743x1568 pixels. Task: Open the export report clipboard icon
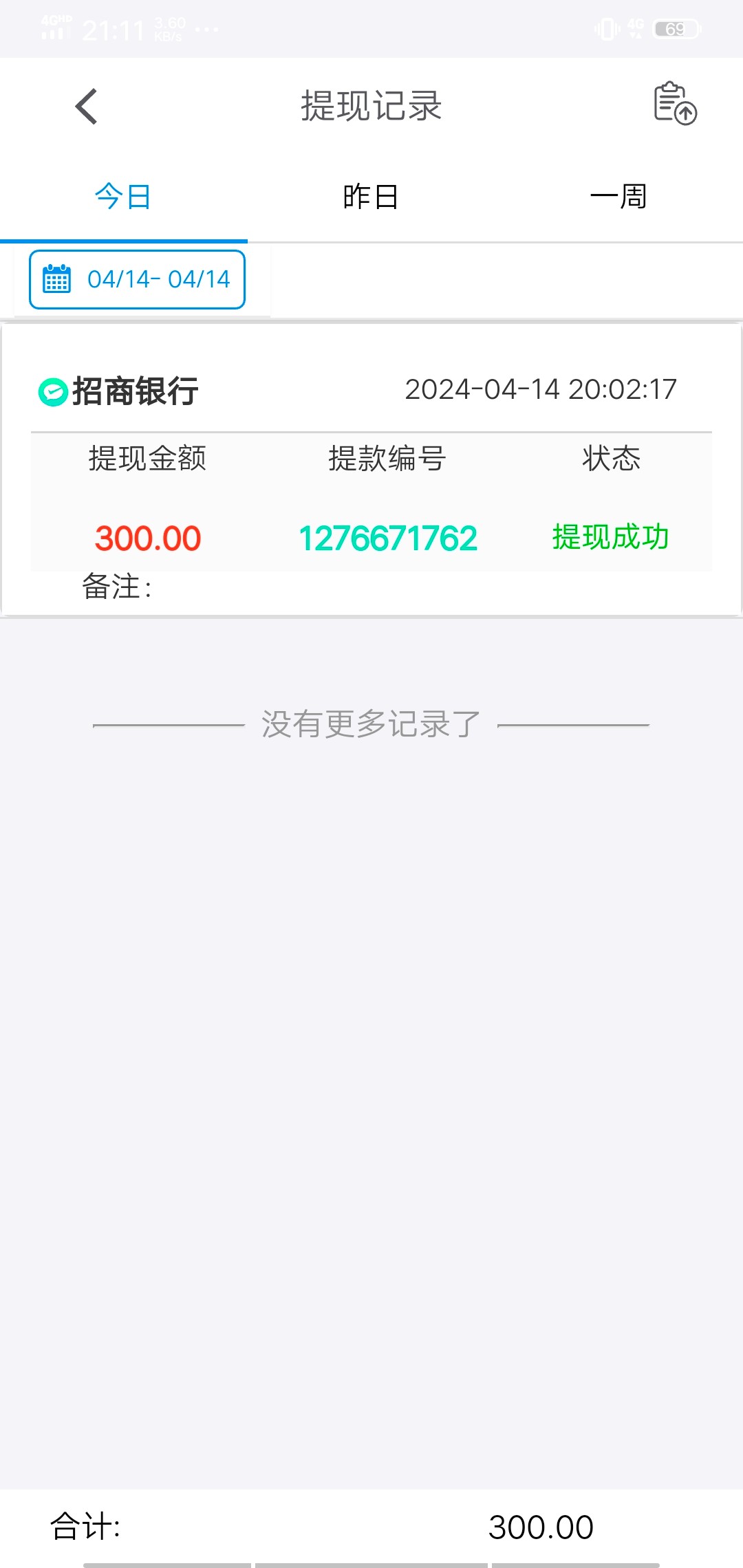point(676,105)
